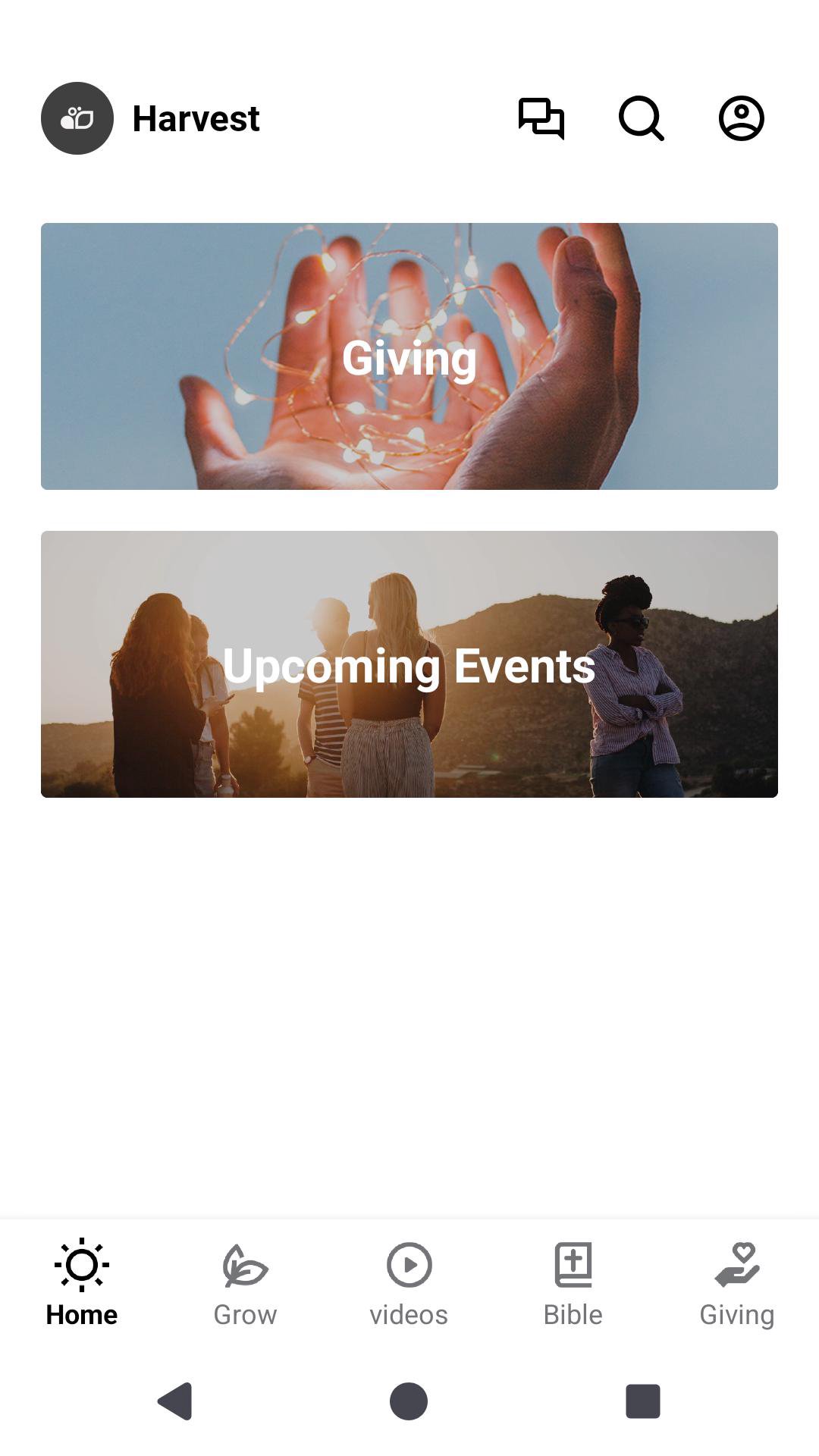The image size is (819, 1456).
Task: Open the Giving photo card
Action: click(409, 356)
